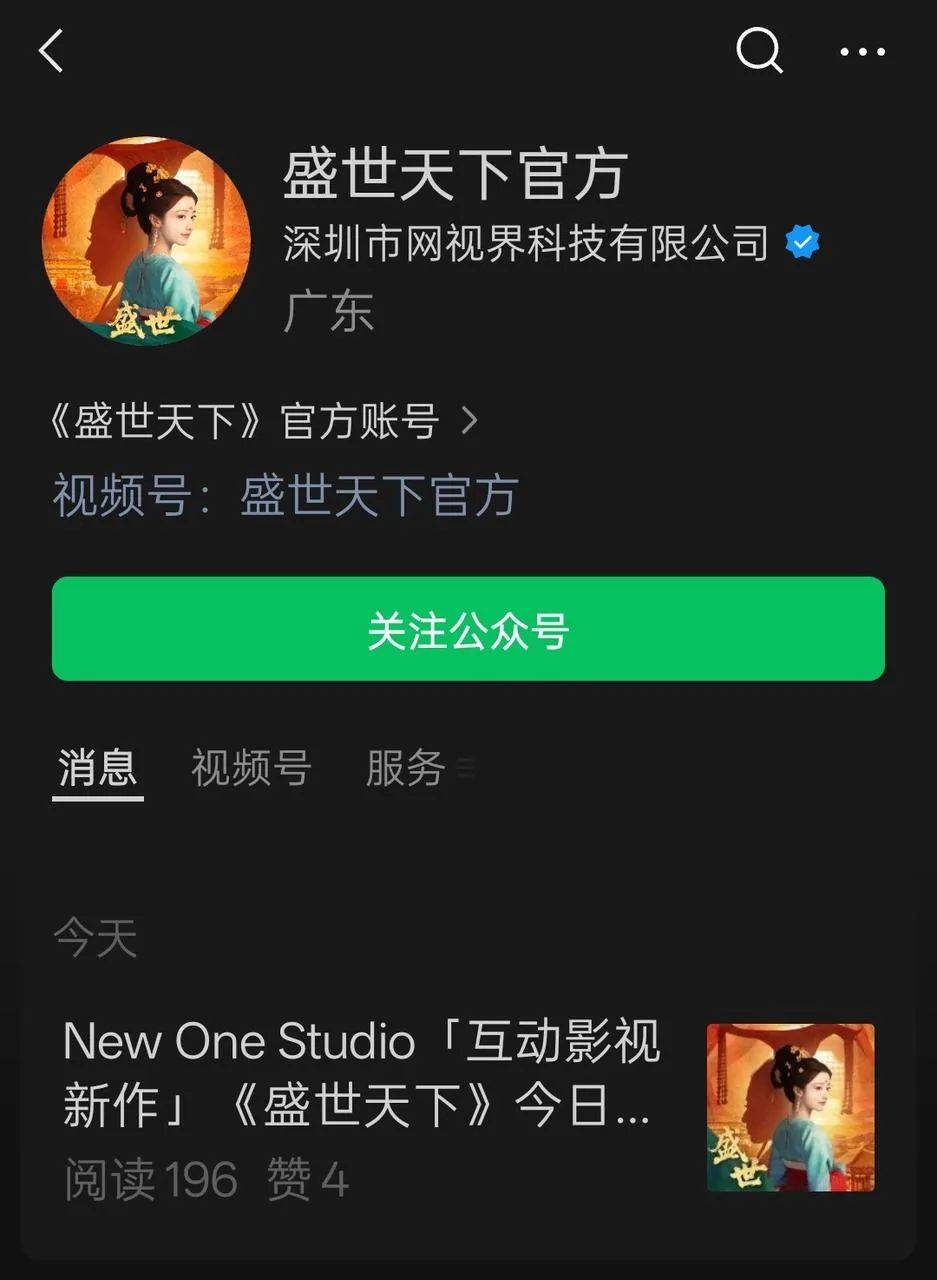Go back using the top arrow
Screen dimensions: 937x1280
52,50
